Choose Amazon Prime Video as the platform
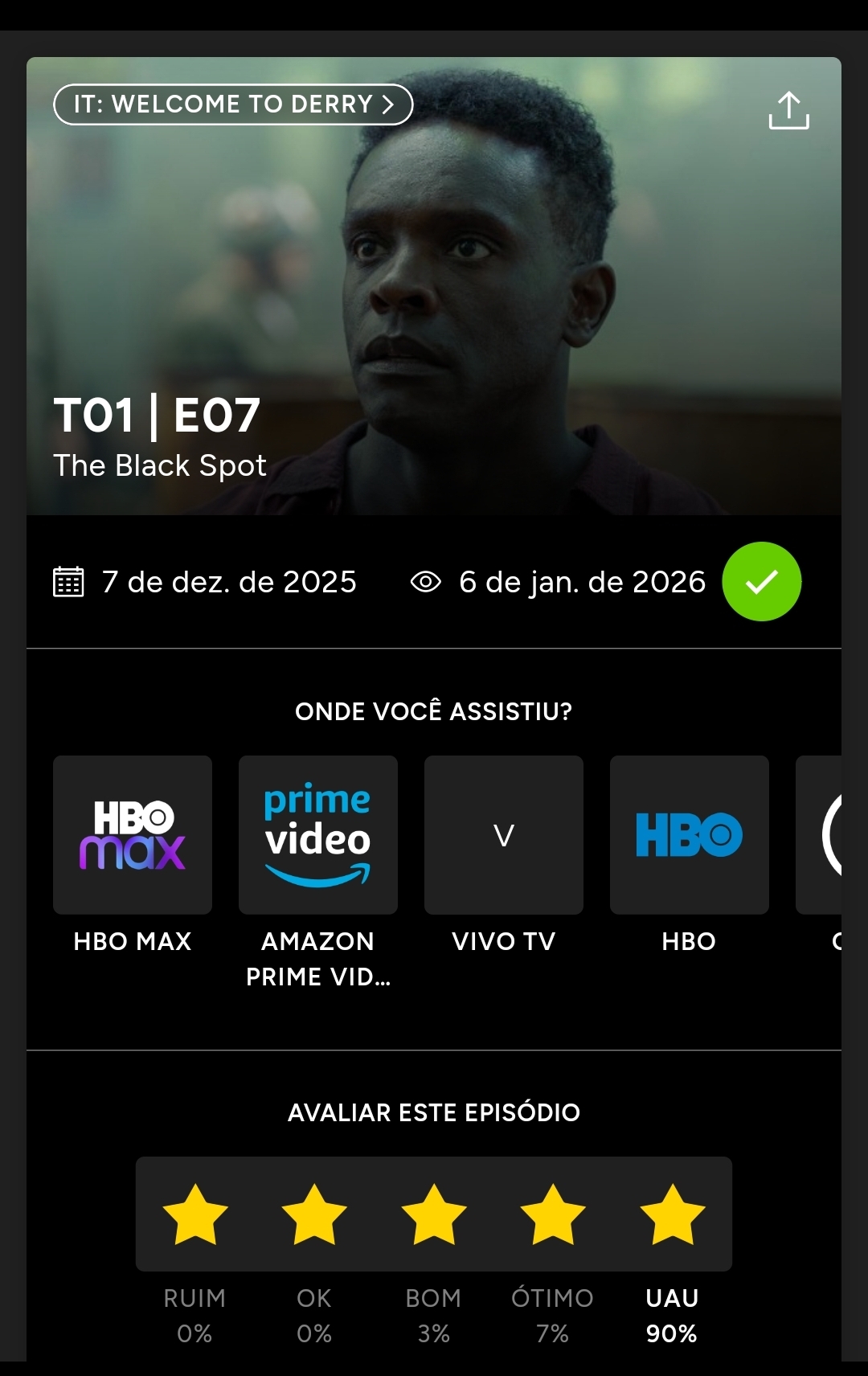Image resolution: width=868 pixels, height=1376 pixels. (x=318, y=835)
